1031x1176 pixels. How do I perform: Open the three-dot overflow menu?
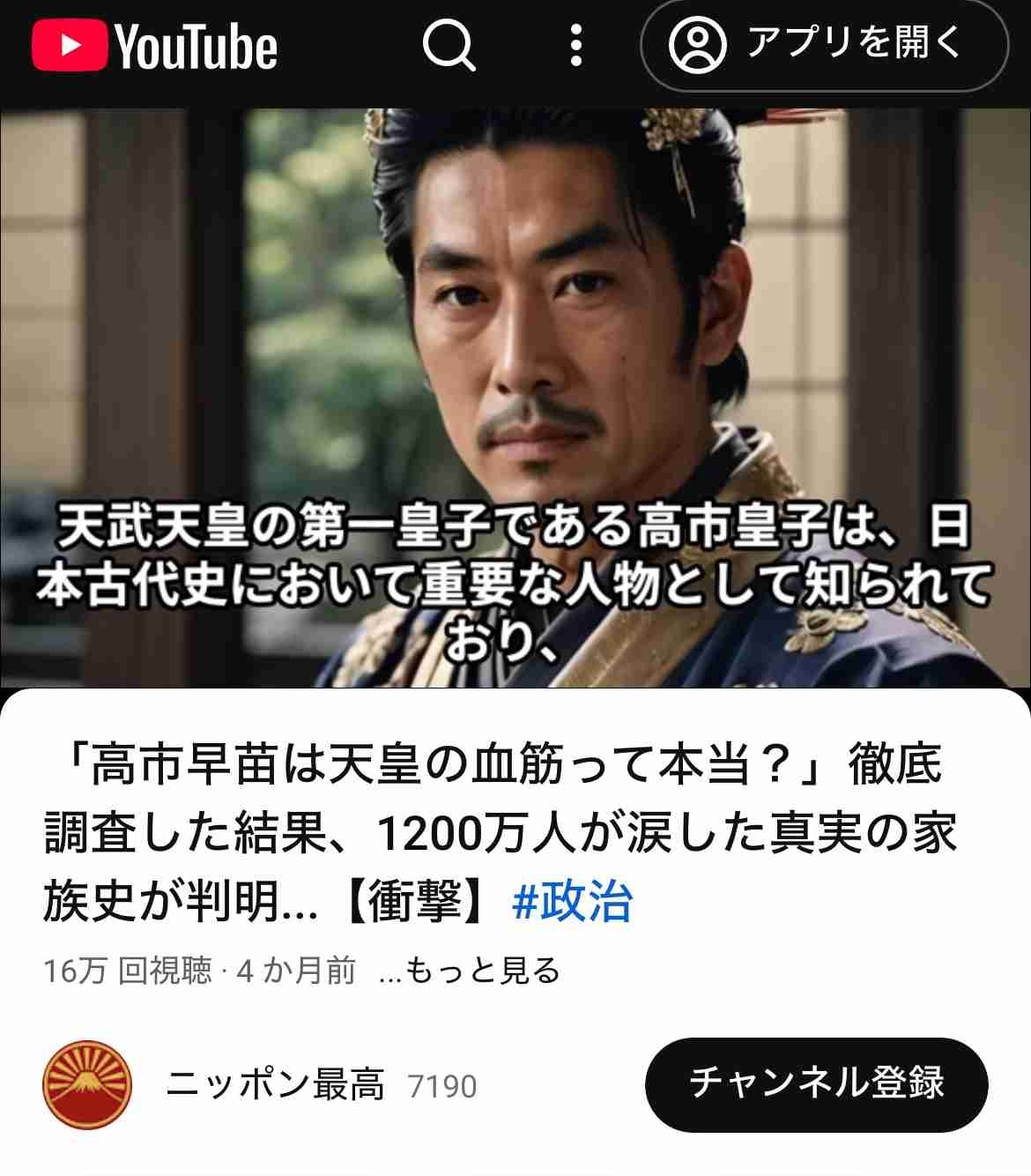575,45
